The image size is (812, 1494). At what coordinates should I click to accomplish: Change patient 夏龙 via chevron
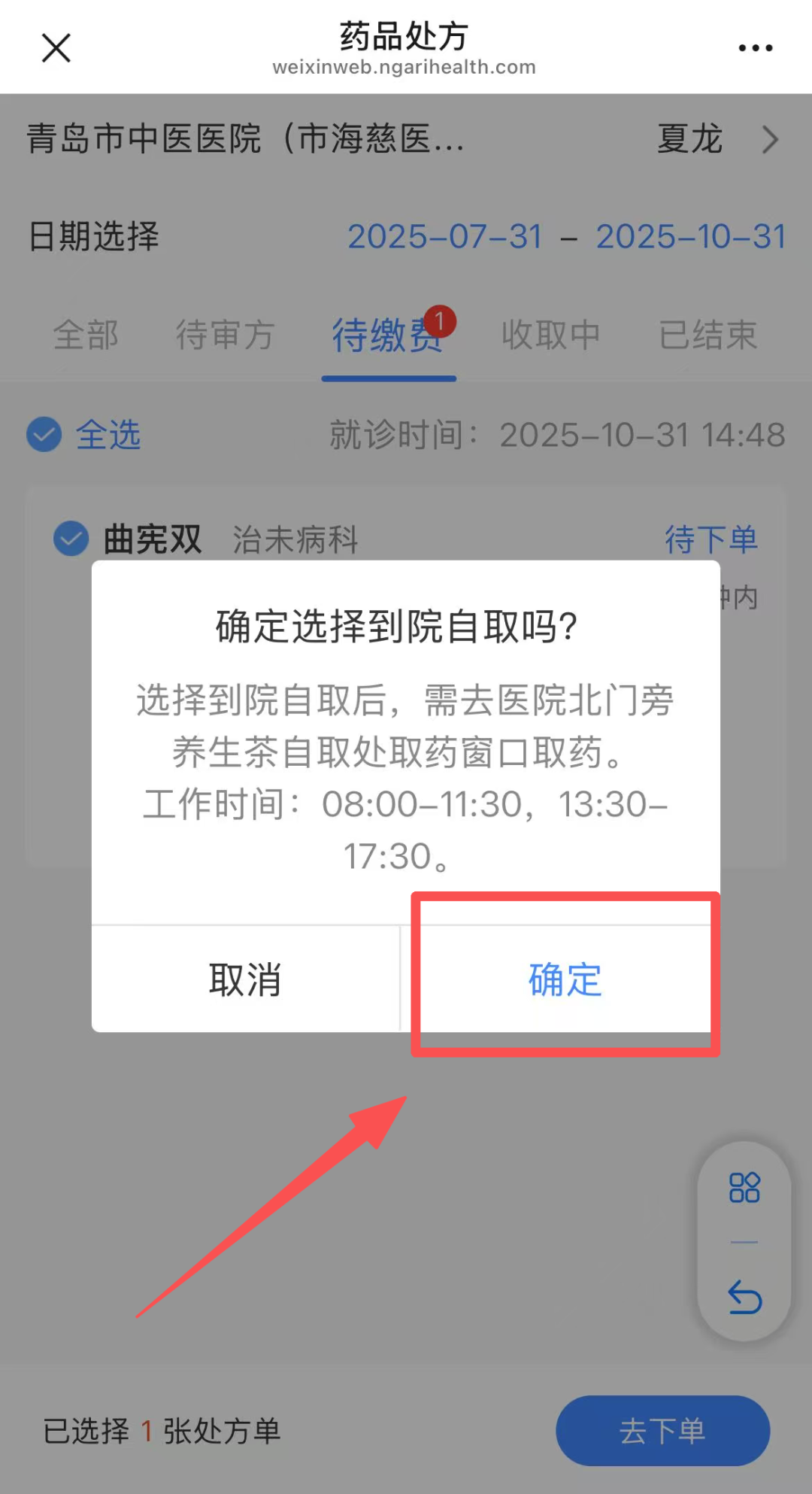[x=769, y=140]
